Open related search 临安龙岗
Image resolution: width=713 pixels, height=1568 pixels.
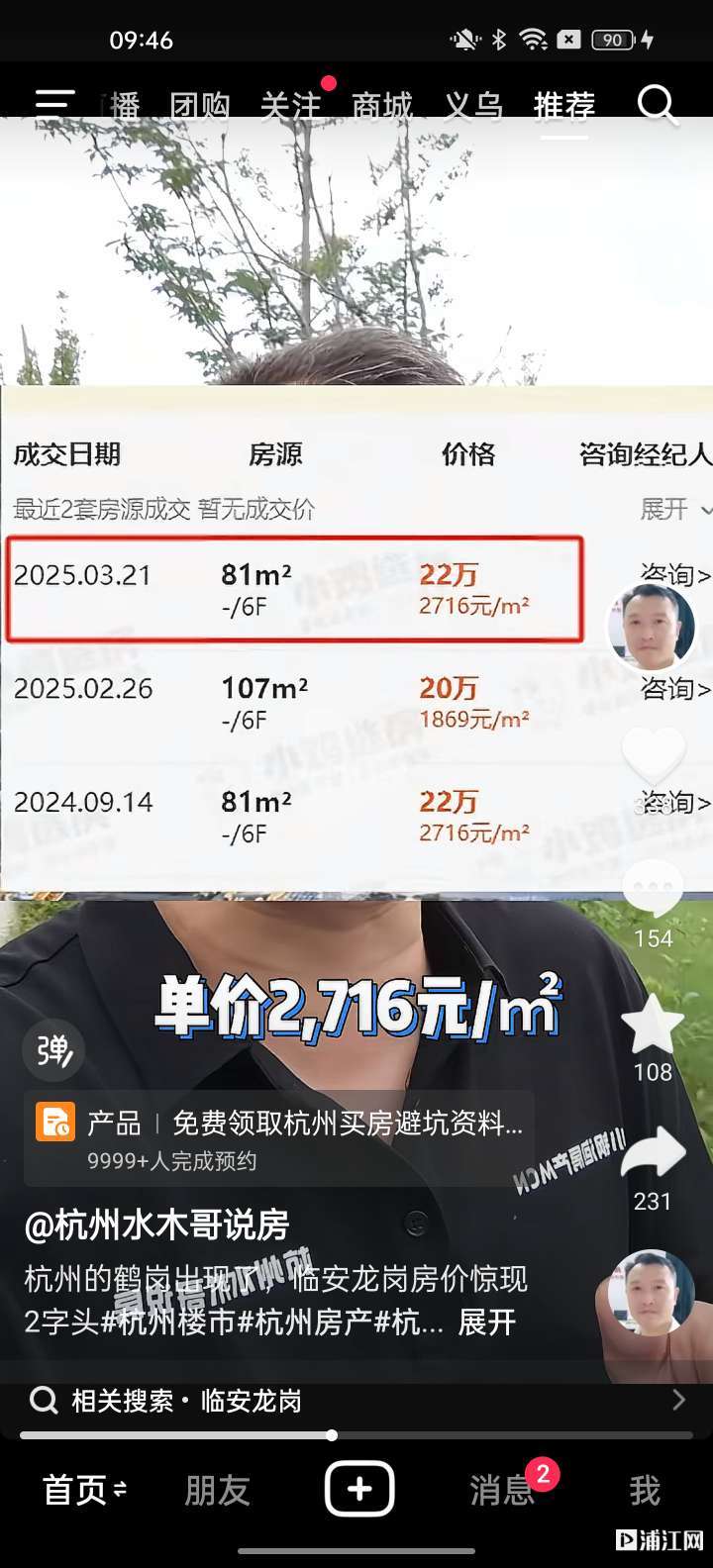point(356,1401)
